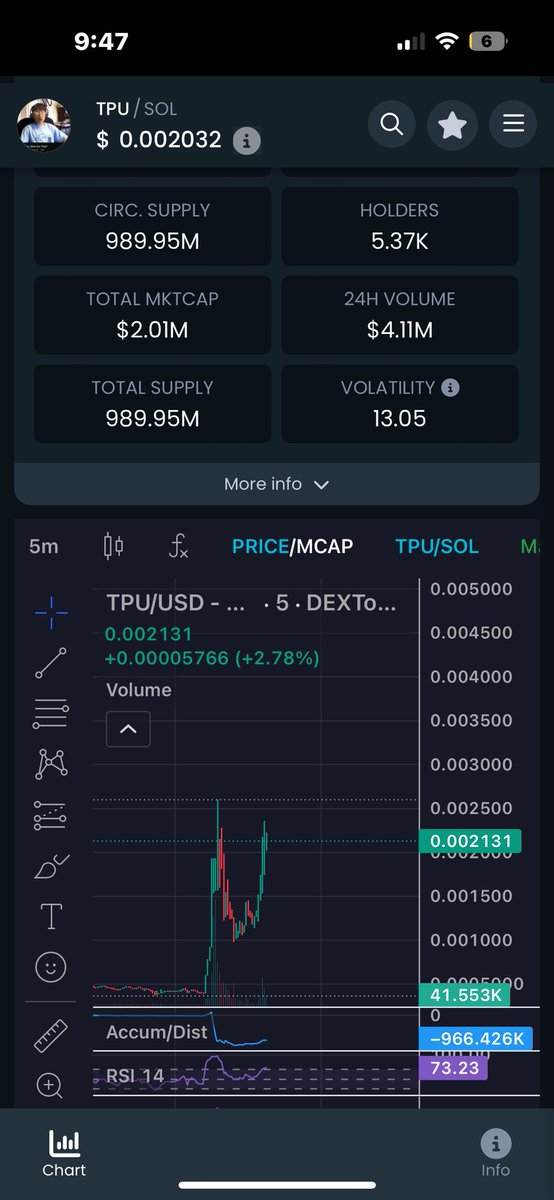Tap the price info icon
This screenshot has height=1200, width=554.
[247, 141]
